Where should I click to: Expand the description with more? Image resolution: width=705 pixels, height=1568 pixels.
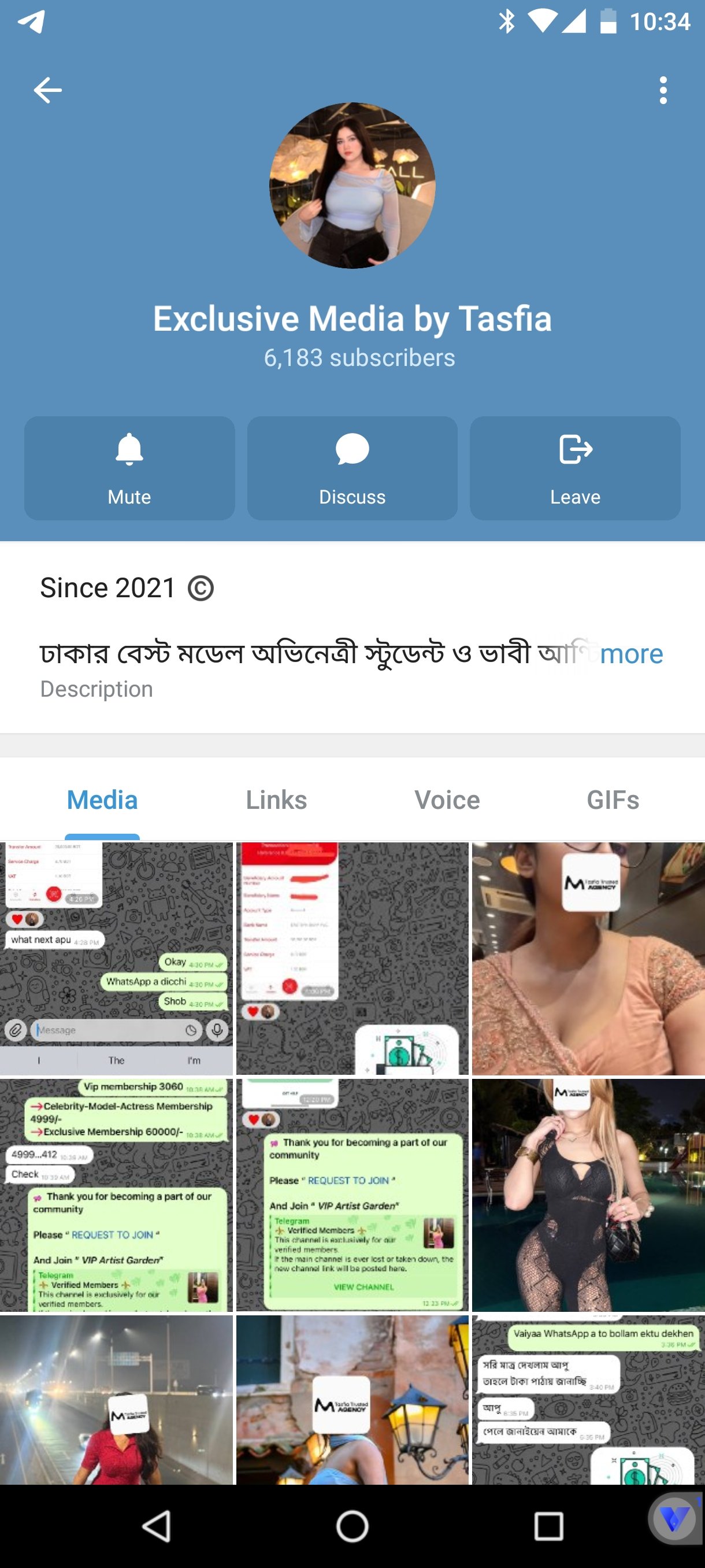pyautogui.click(x=631, y=654)
